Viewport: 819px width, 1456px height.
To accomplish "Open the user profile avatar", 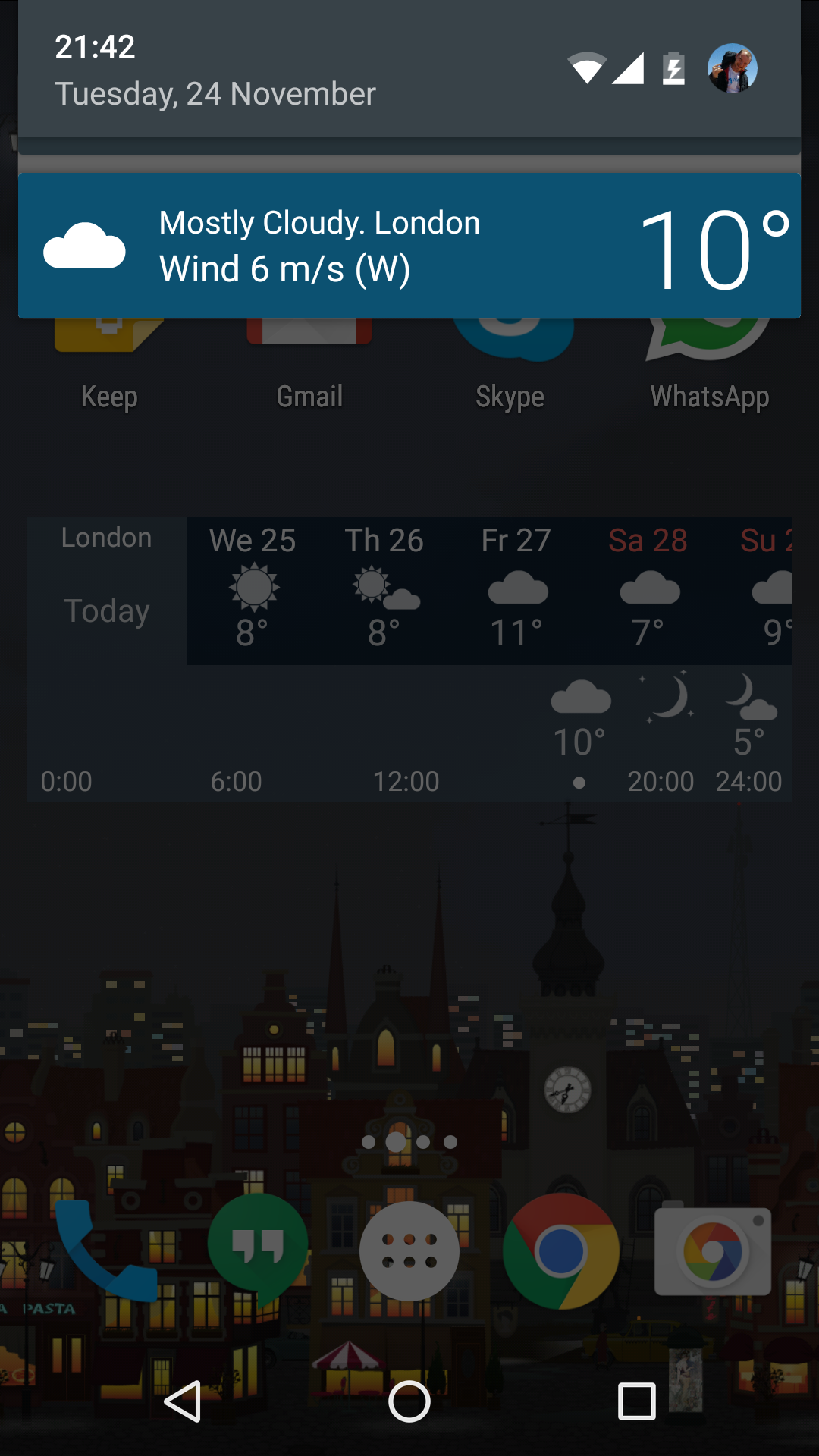I will point(732,68).
